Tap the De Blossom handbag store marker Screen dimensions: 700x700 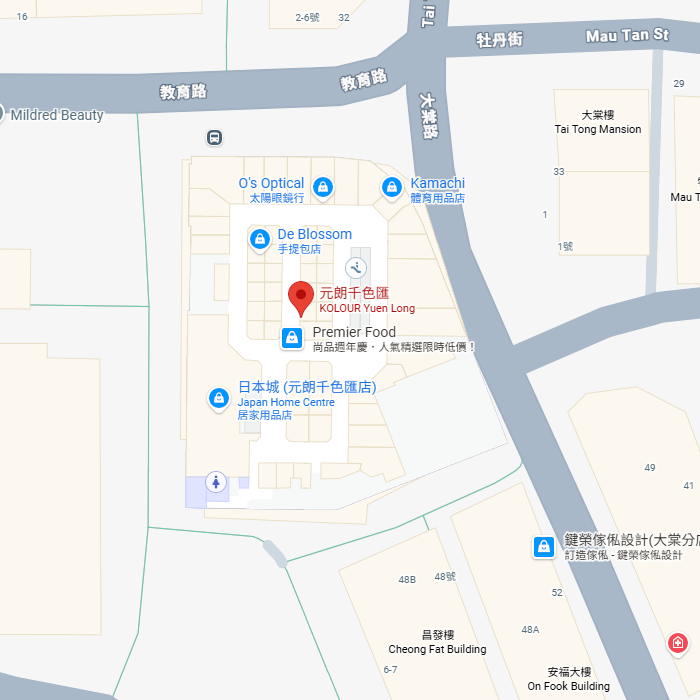coord(260,239)
